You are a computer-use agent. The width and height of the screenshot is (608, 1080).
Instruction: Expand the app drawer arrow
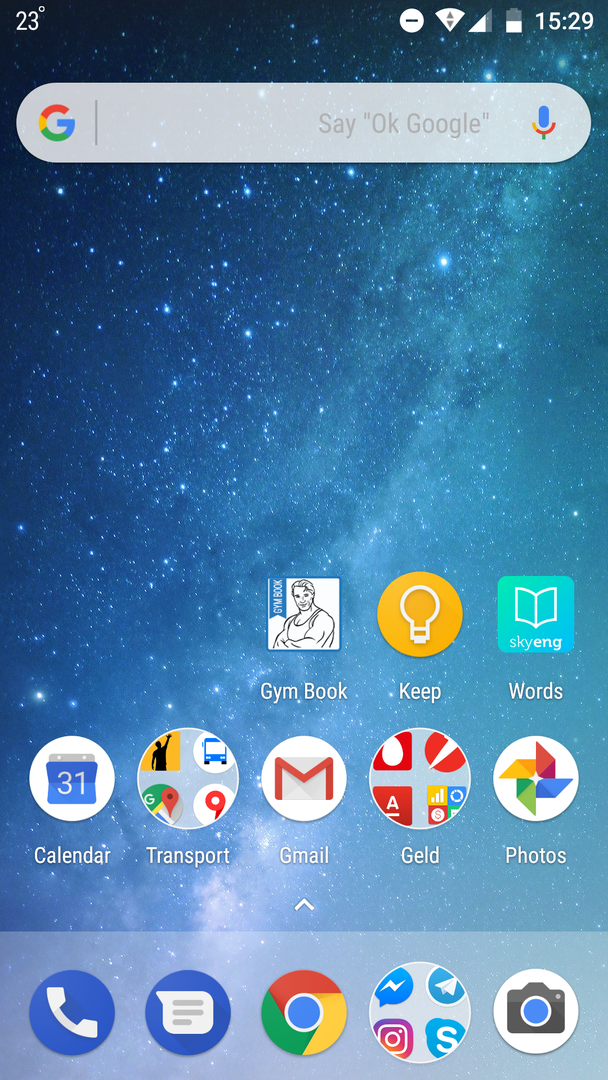[304, 905]
